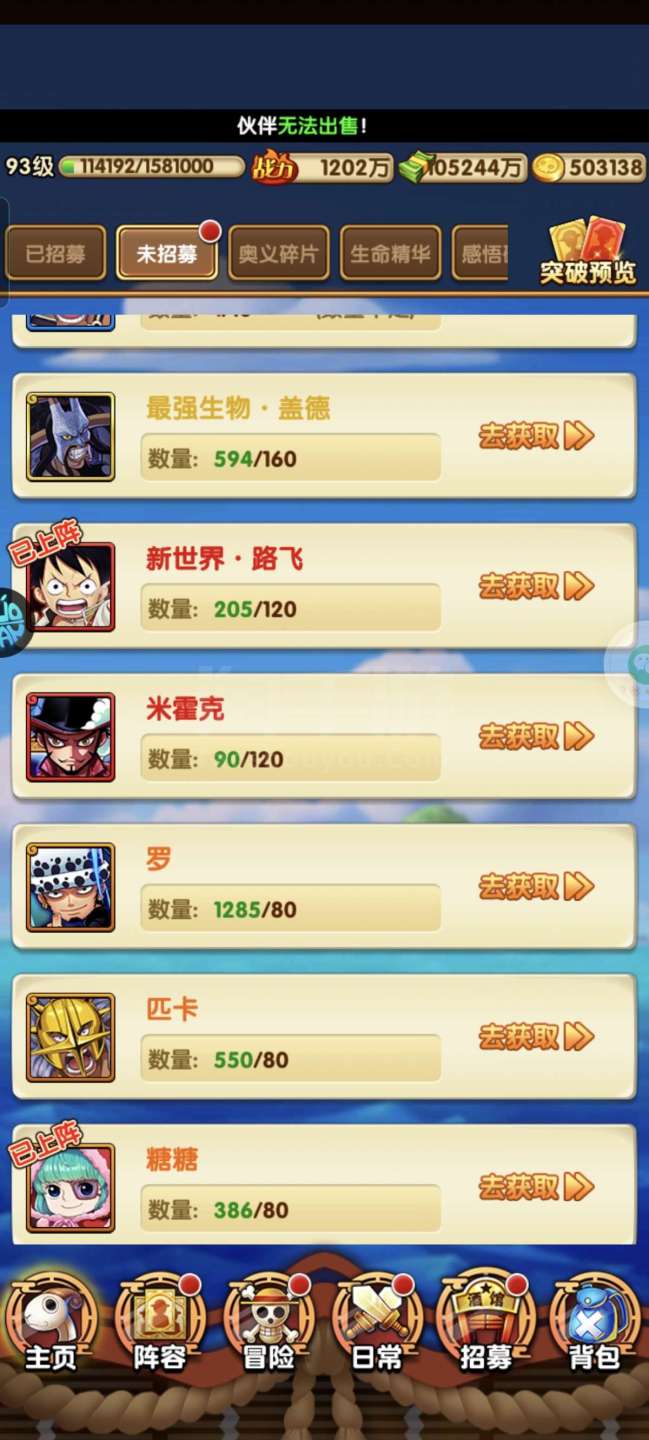Switch to the 已招募 tab

click(x=55, y=253)
